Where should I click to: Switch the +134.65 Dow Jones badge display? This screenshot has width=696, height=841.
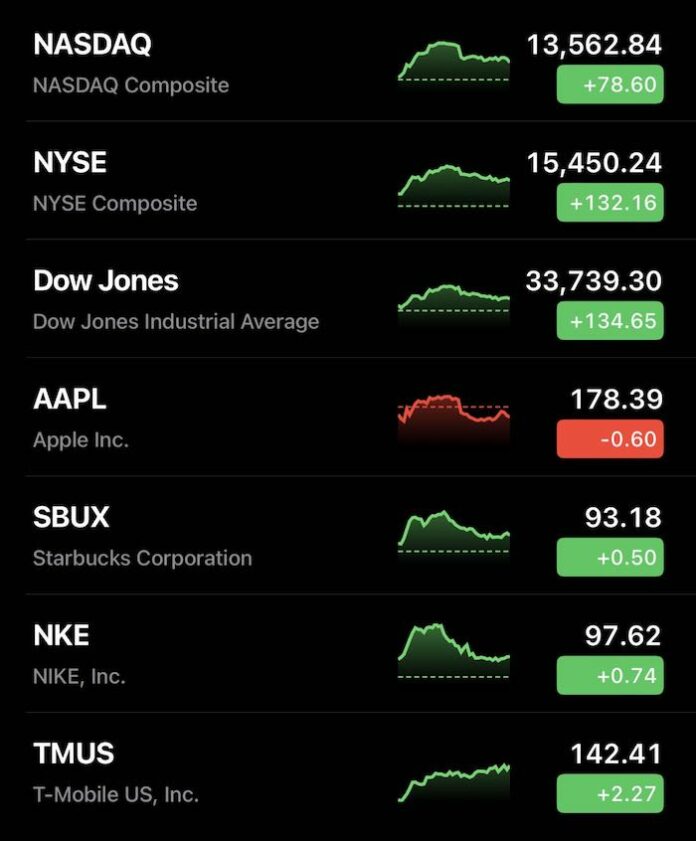[x=610, y=321]
